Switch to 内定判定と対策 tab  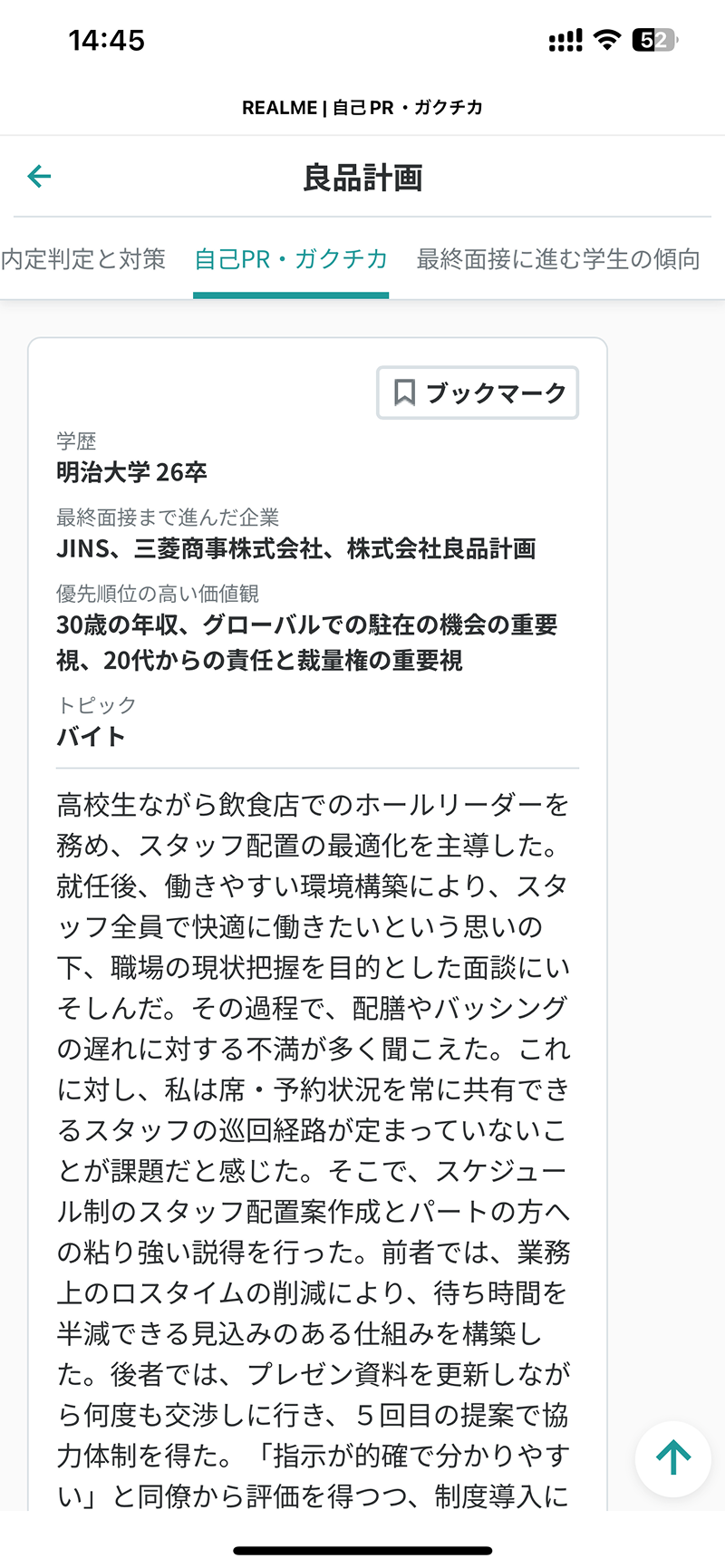(x=83, y=259)
